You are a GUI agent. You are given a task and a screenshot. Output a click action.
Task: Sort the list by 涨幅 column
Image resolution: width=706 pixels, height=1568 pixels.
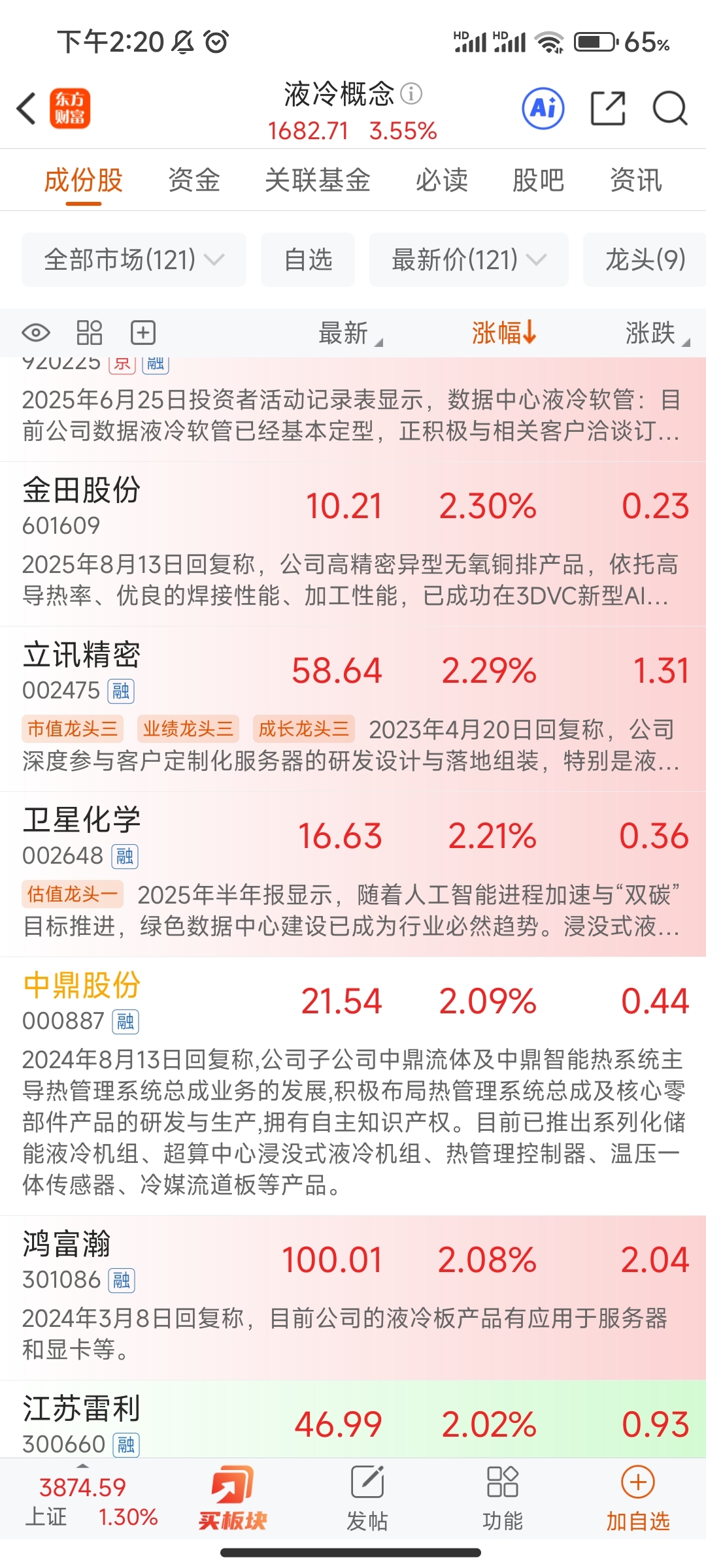504,333
